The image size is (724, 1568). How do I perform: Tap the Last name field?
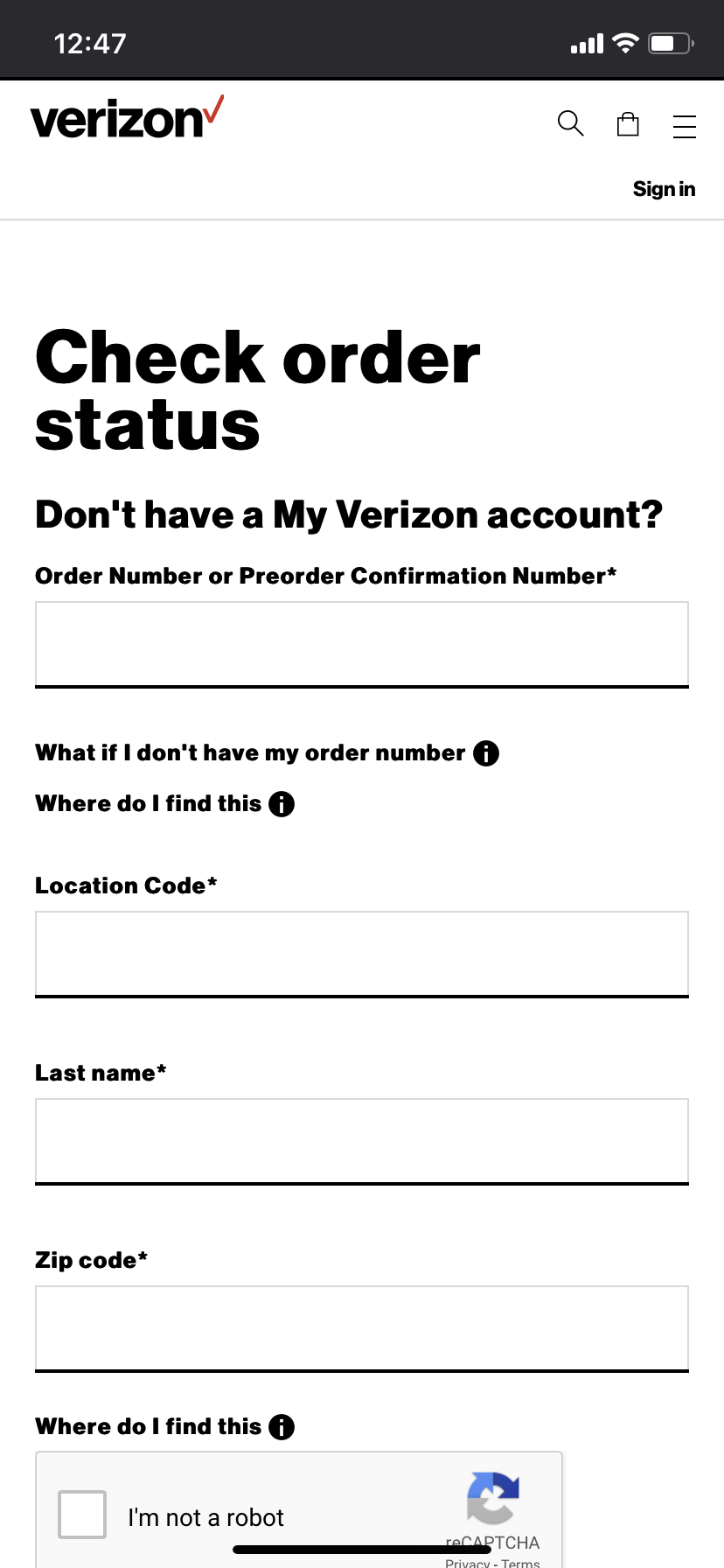pos(362,1142)
